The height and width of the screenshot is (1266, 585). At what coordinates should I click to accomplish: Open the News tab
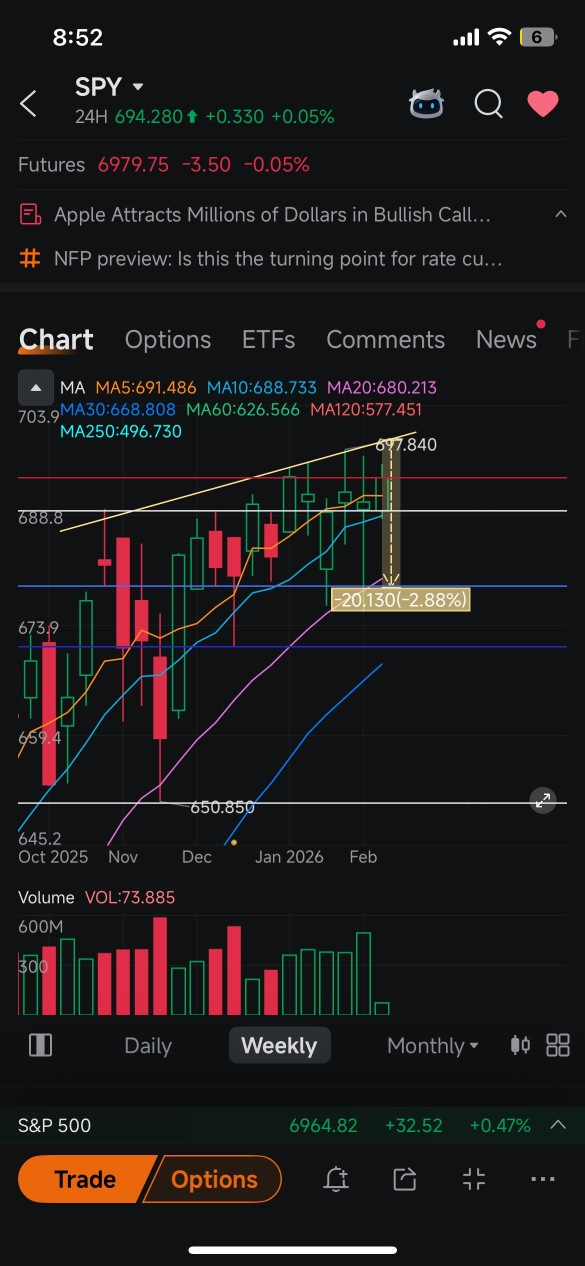(x=506, y=340)
